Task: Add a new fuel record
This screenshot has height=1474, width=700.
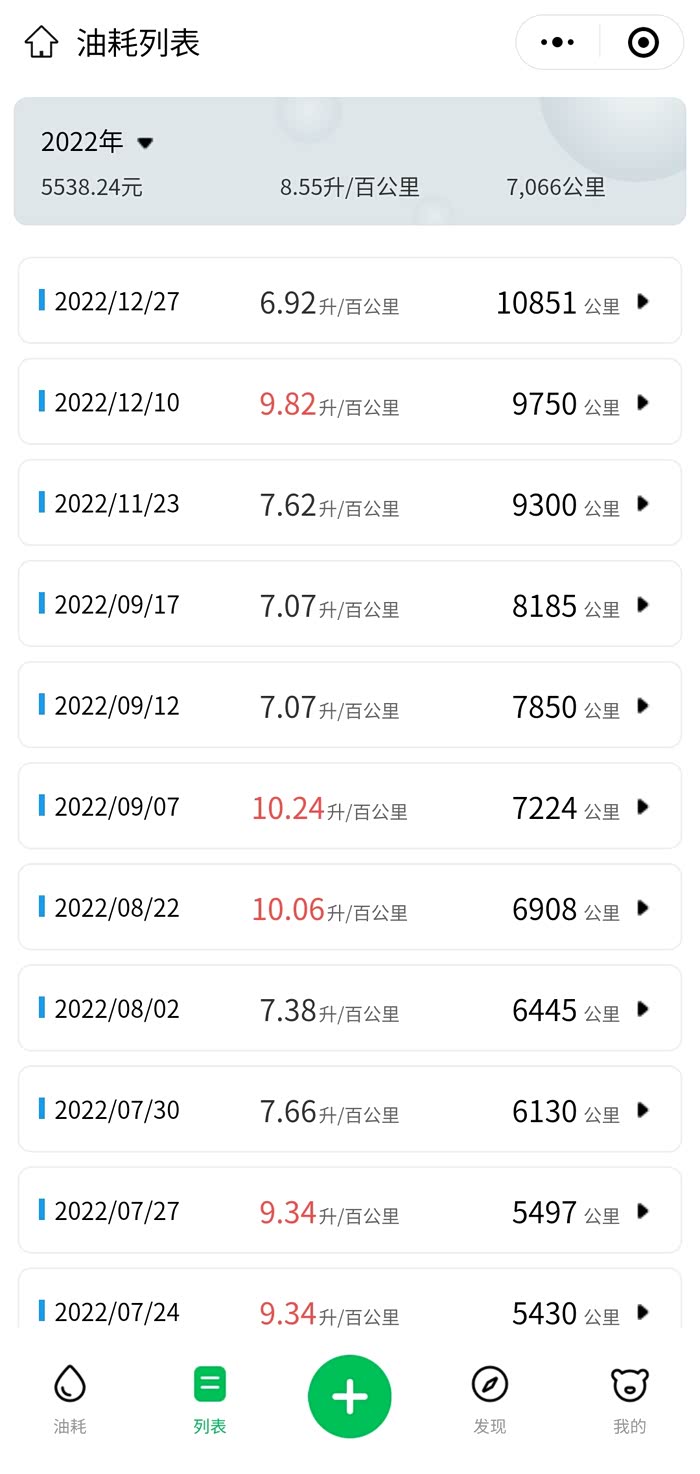Action: pos(350,1396)
